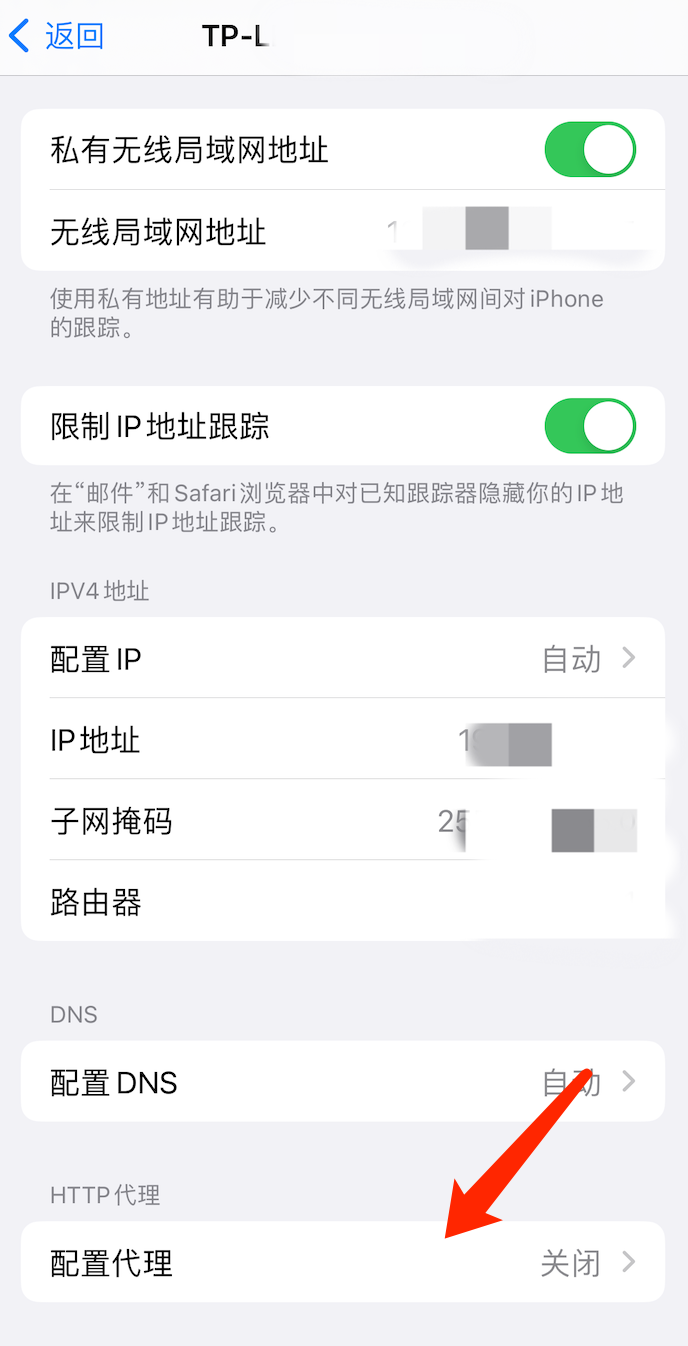Open 配置 DNS settings
This screenshot has width=688, height=1346.
click(x=342, y=1082)
